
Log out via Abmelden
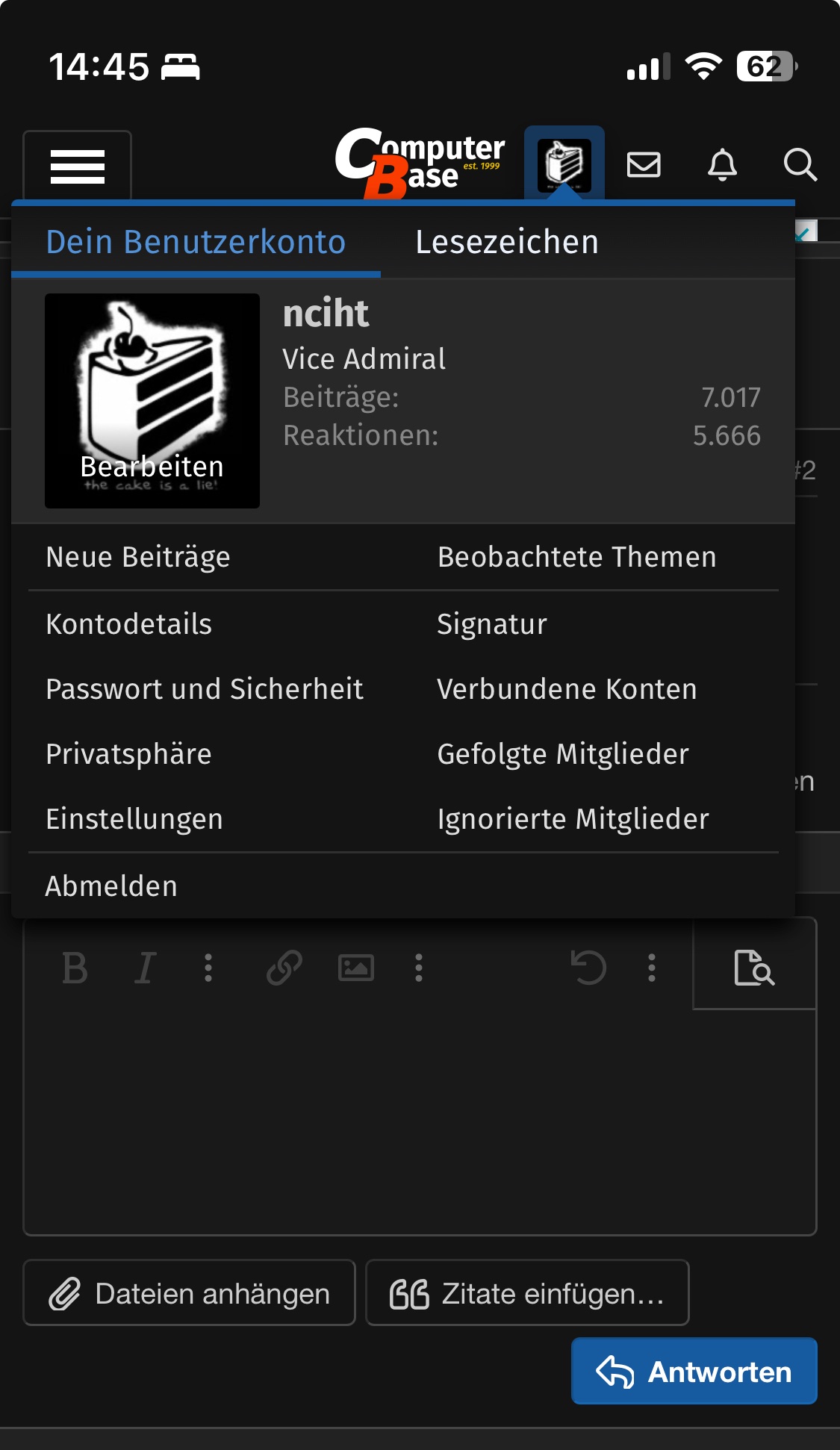pos(111,886)
